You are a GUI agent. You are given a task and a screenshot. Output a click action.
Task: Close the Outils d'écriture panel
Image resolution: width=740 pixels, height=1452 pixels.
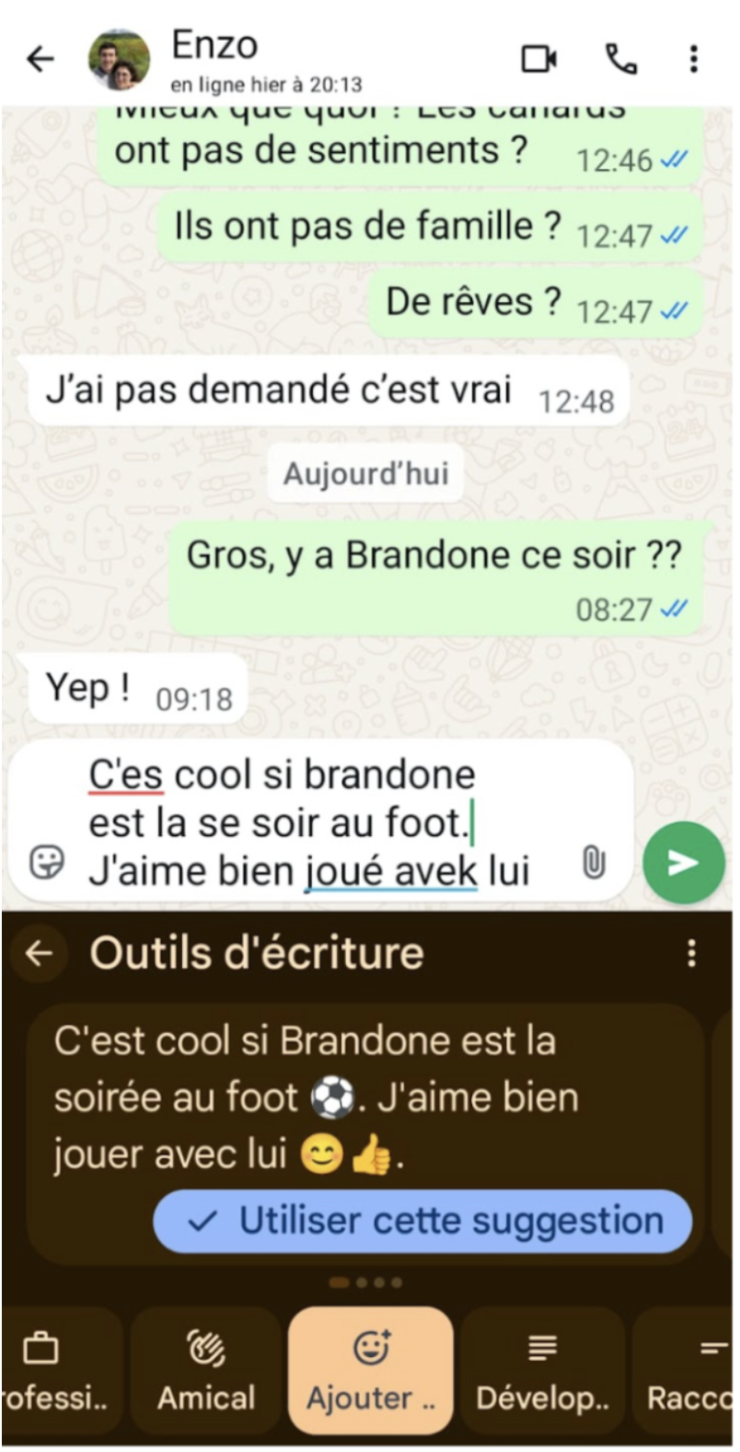click(39, 954)
